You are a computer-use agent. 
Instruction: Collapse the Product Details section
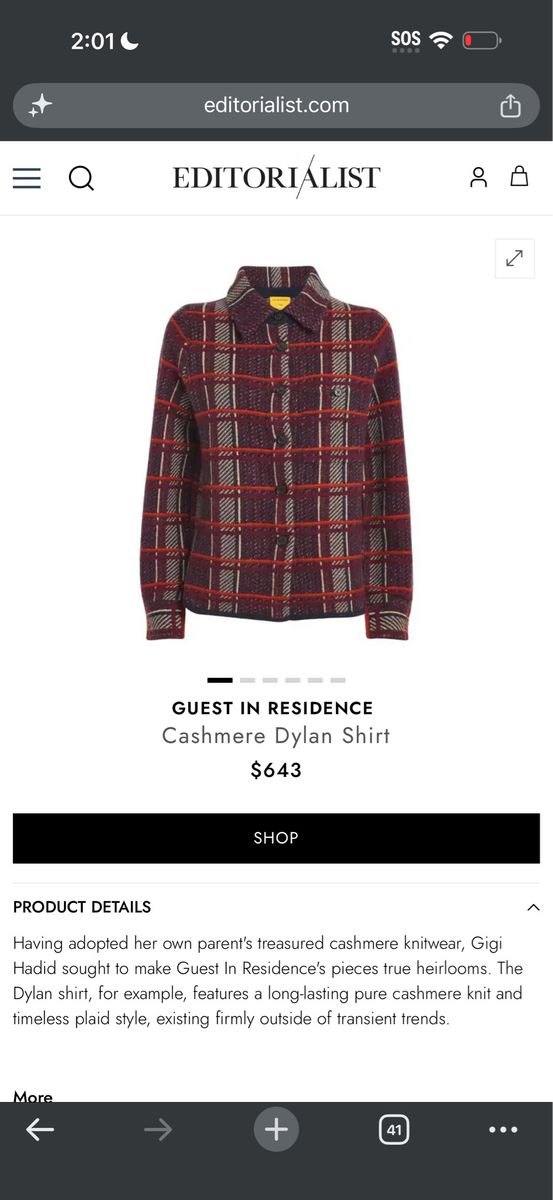pos(533,907)
